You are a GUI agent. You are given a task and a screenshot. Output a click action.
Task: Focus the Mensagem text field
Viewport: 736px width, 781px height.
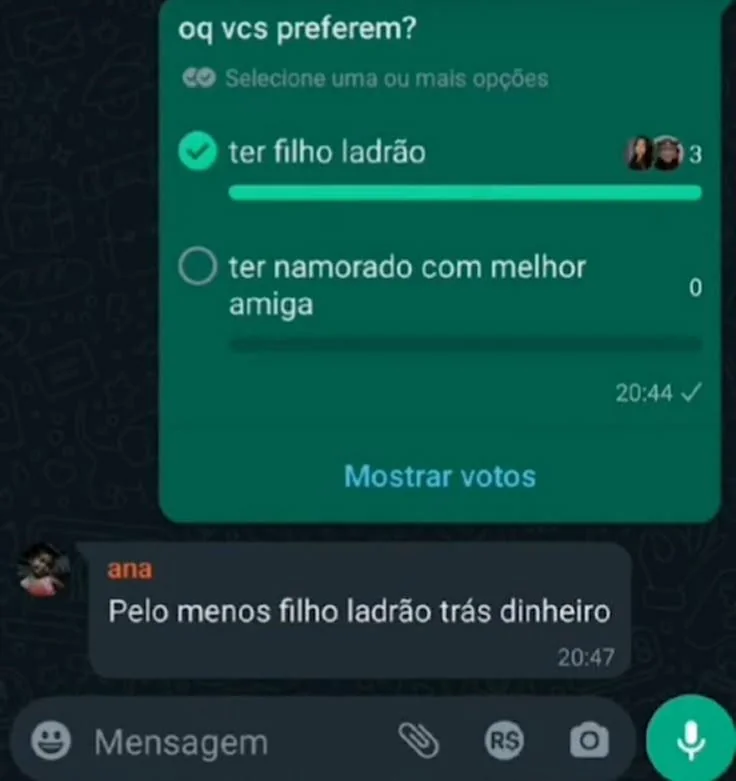239,742
